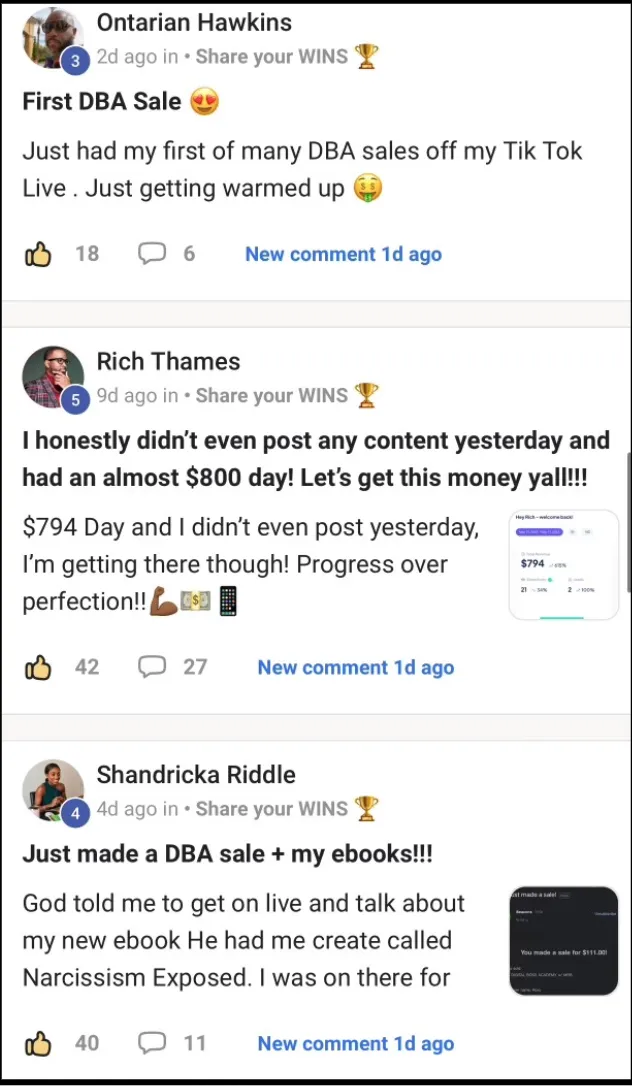Like Shandricka Riddle's DBA sale post
The width and height of the screenshot is (632, 1086).
[38, 1044]
